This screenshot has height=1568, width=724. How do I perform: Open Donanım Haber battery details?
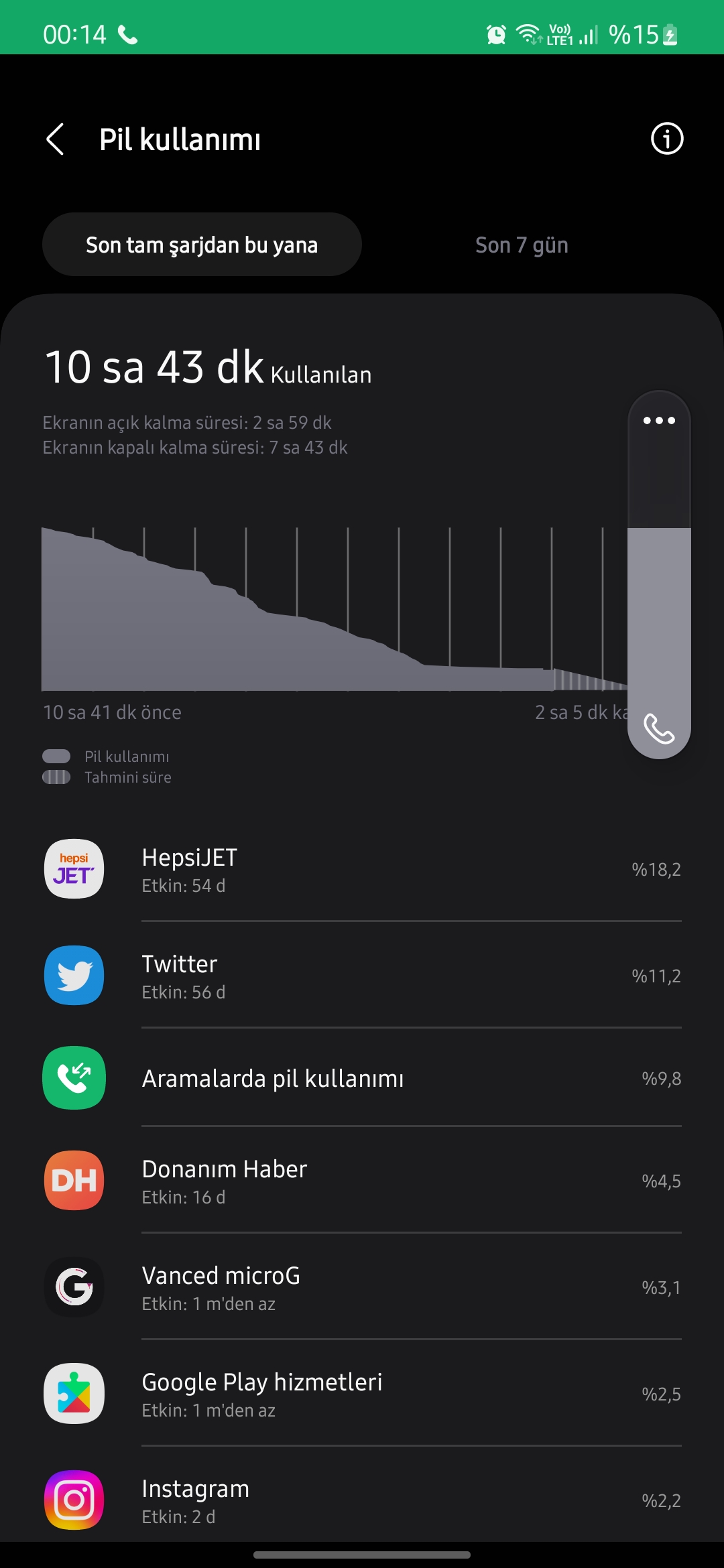(362, 1181)
